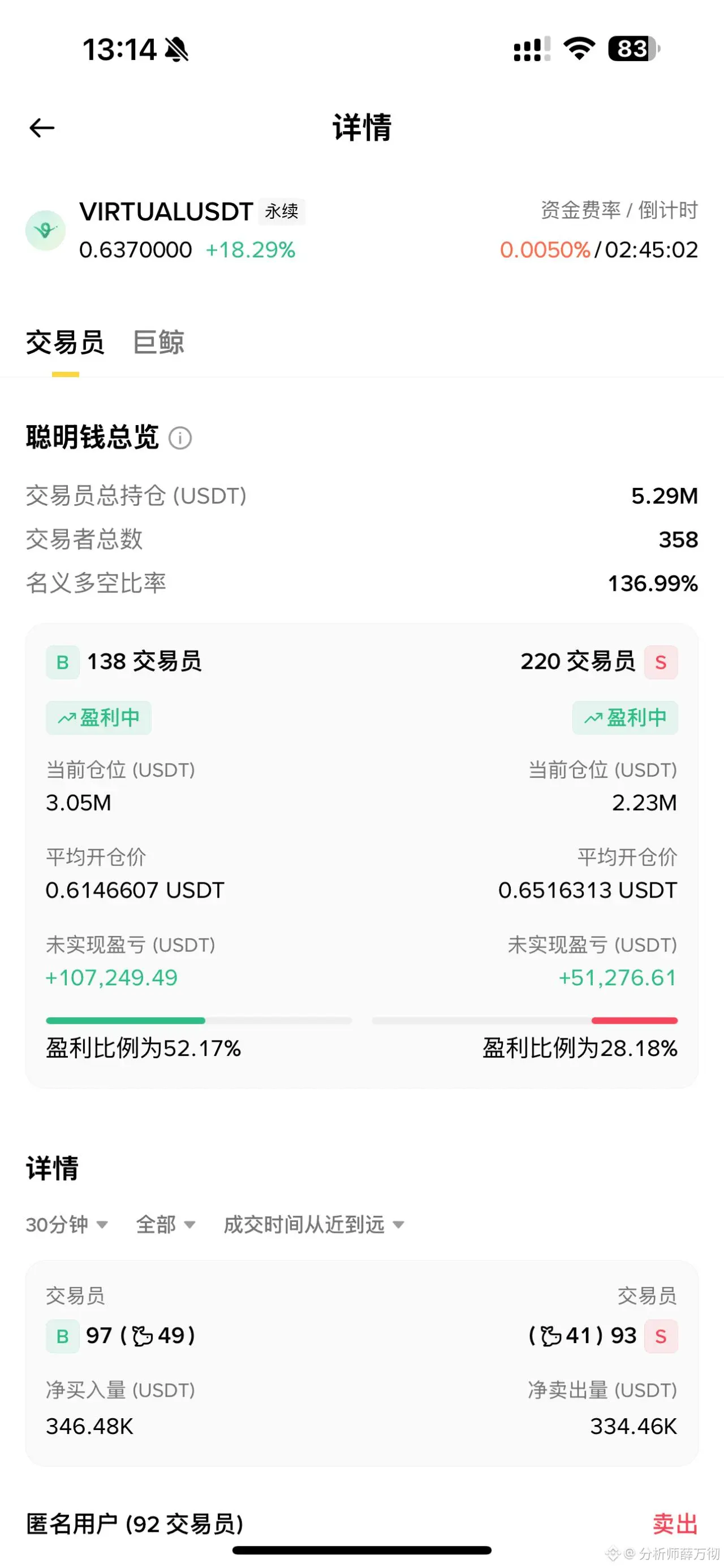Viewport: 724px width, 1568px height.
Task: Switch to the 巨鲸 tab
Action: (158, 342)
